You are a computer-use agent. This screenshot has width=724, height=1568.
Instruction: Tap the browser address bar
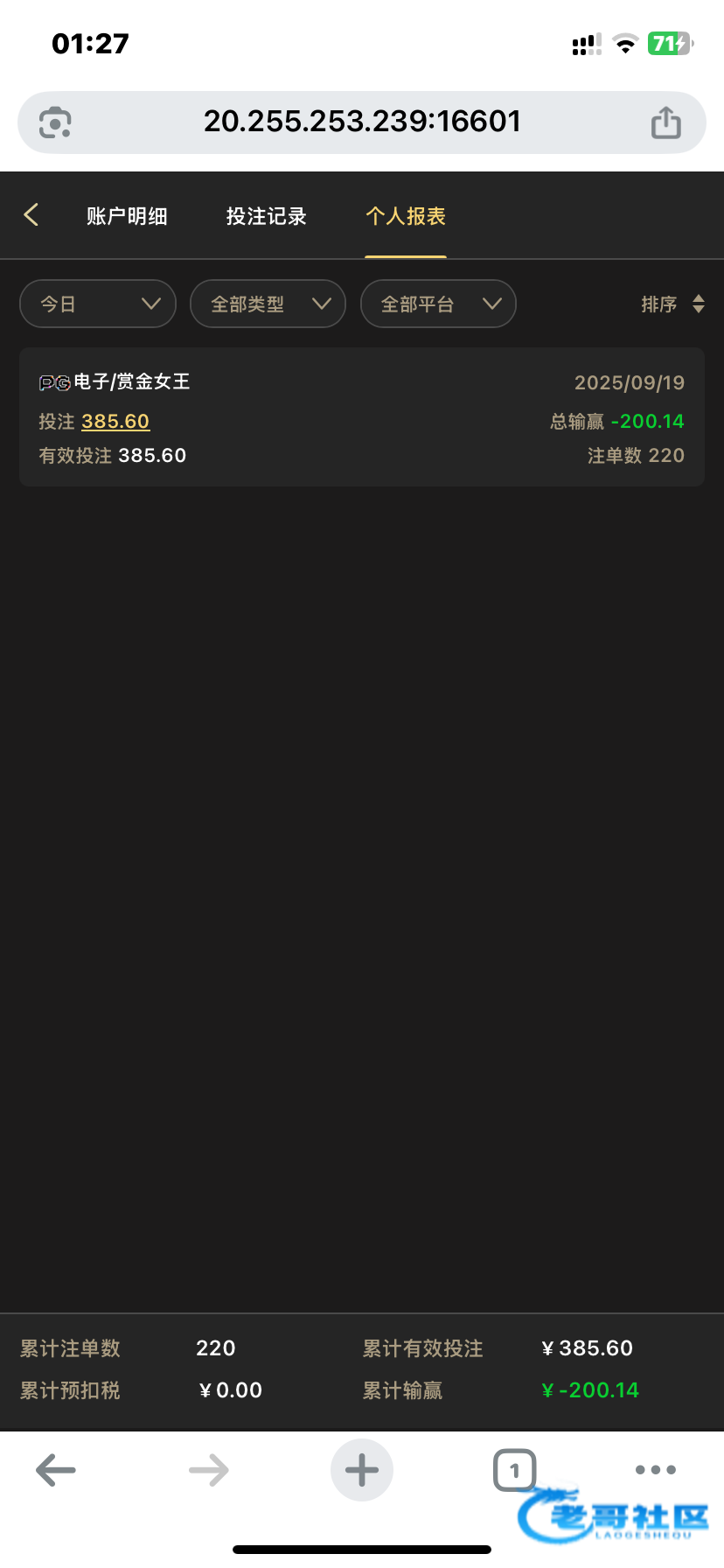[x=362, y=122]
